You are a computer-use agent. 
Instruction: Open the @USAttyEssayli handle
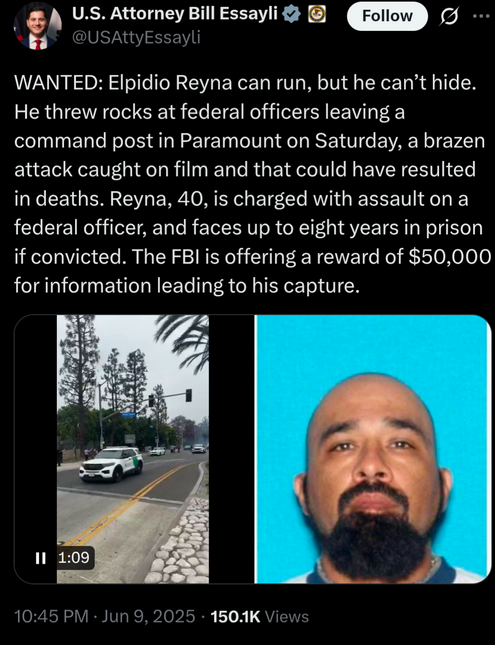click(136, 37)
